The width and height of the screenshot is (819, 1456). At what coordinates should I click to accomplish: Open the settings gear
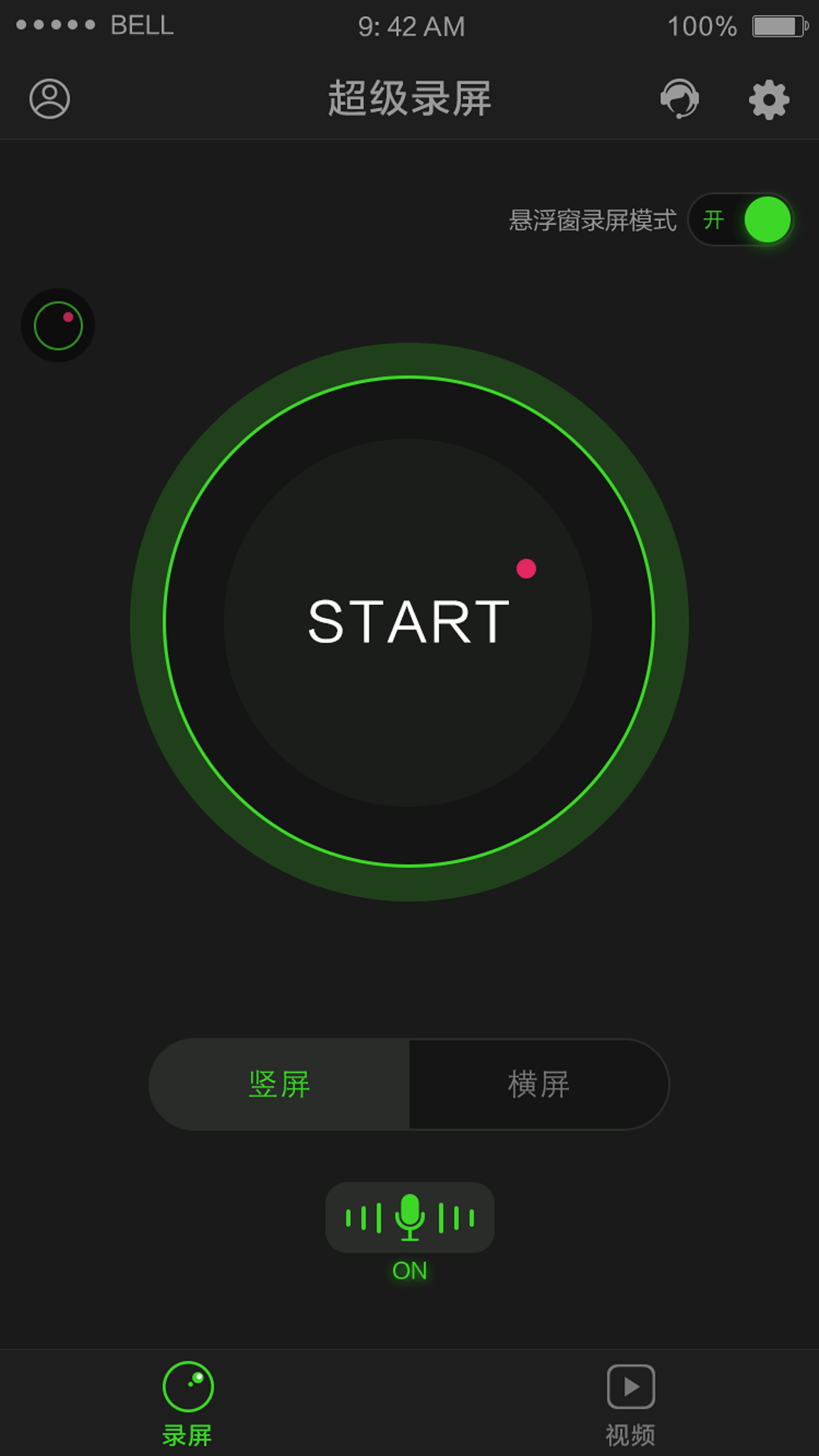769,99
